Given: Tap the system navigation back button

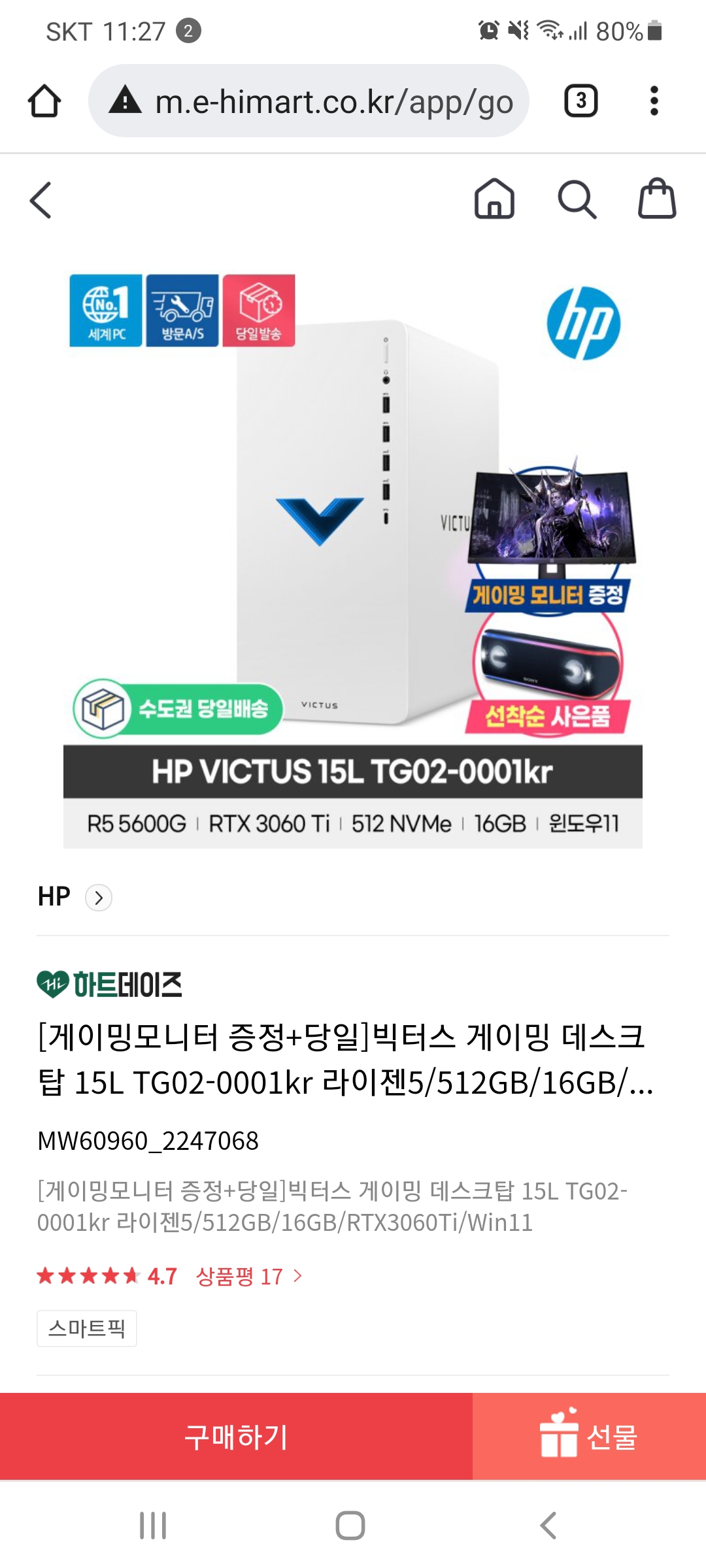Looking at the screenshot, I should click(548, 1526).
